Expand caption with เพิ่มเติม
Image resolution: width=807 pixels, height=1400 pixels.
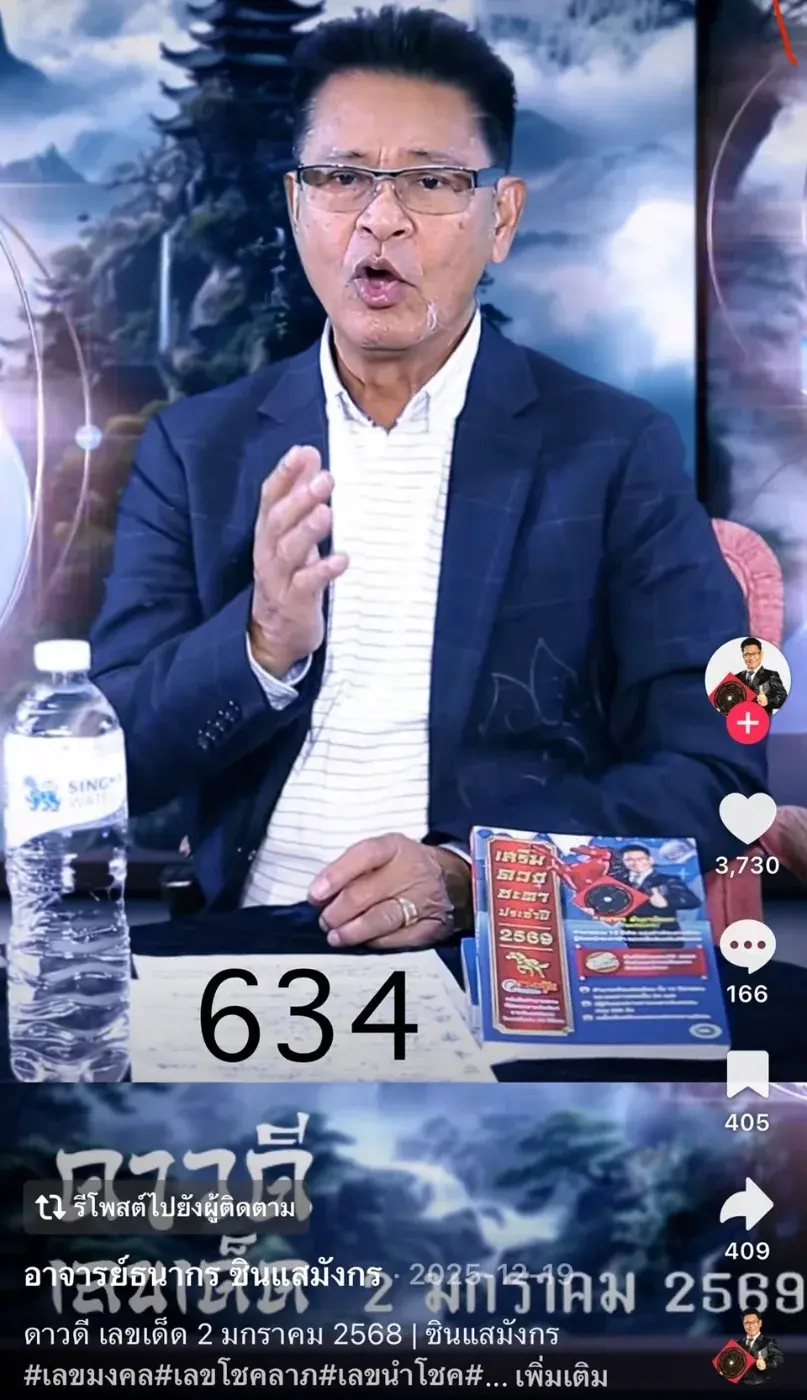tap(561, 1376)
